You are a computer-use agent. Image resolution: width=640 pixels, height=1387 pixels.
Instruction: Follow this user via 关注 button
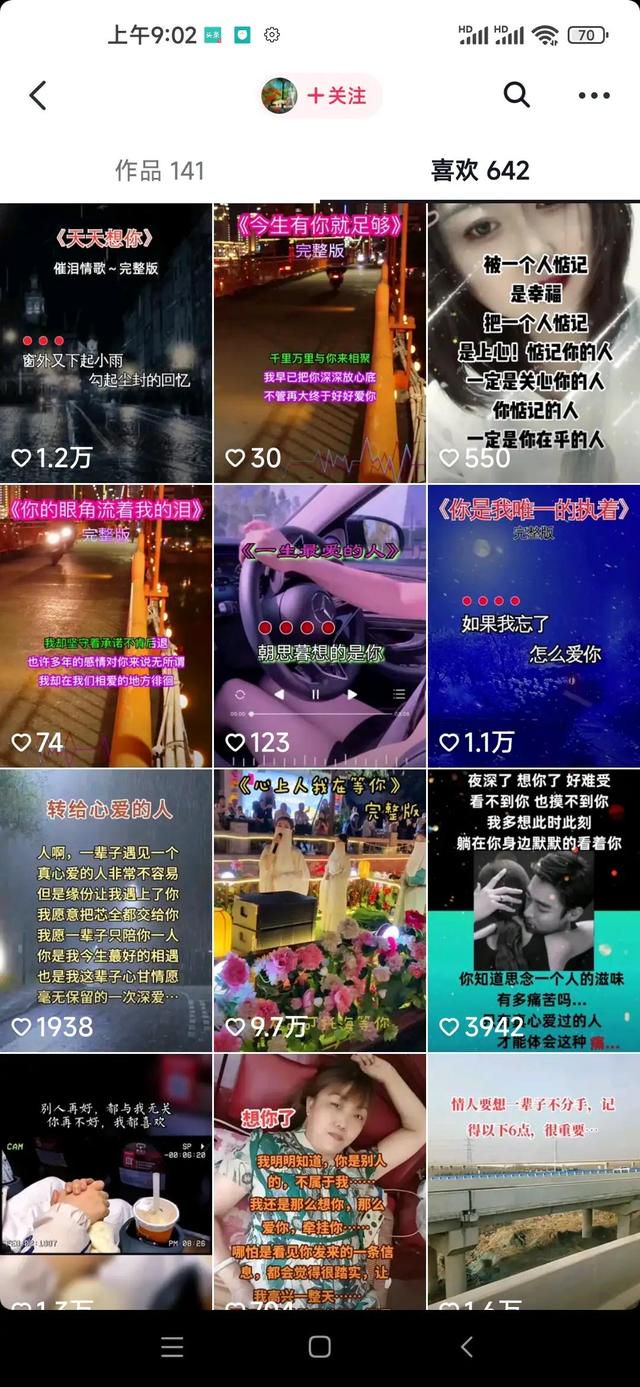[x=336, y=96]
